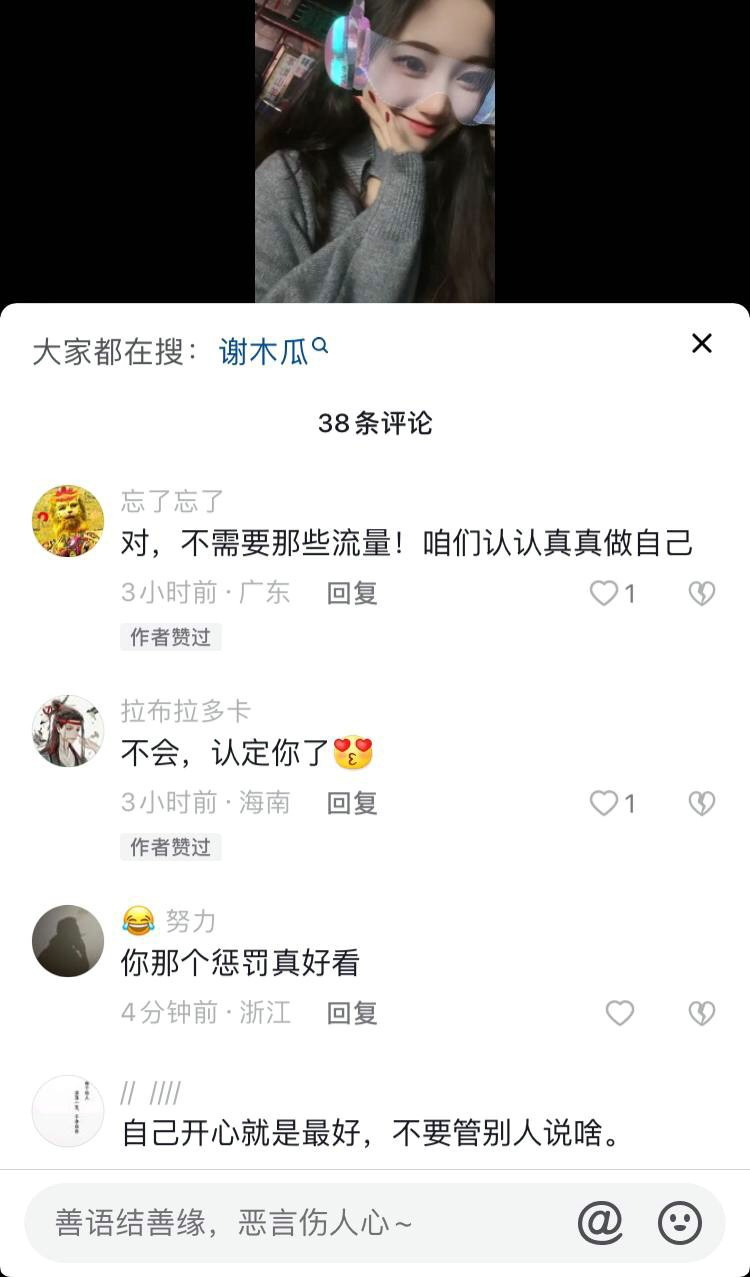Viewport: 750px width, 1277px height.
Task: Like the comment by 忘了忘了
Action: coord(604,594)
